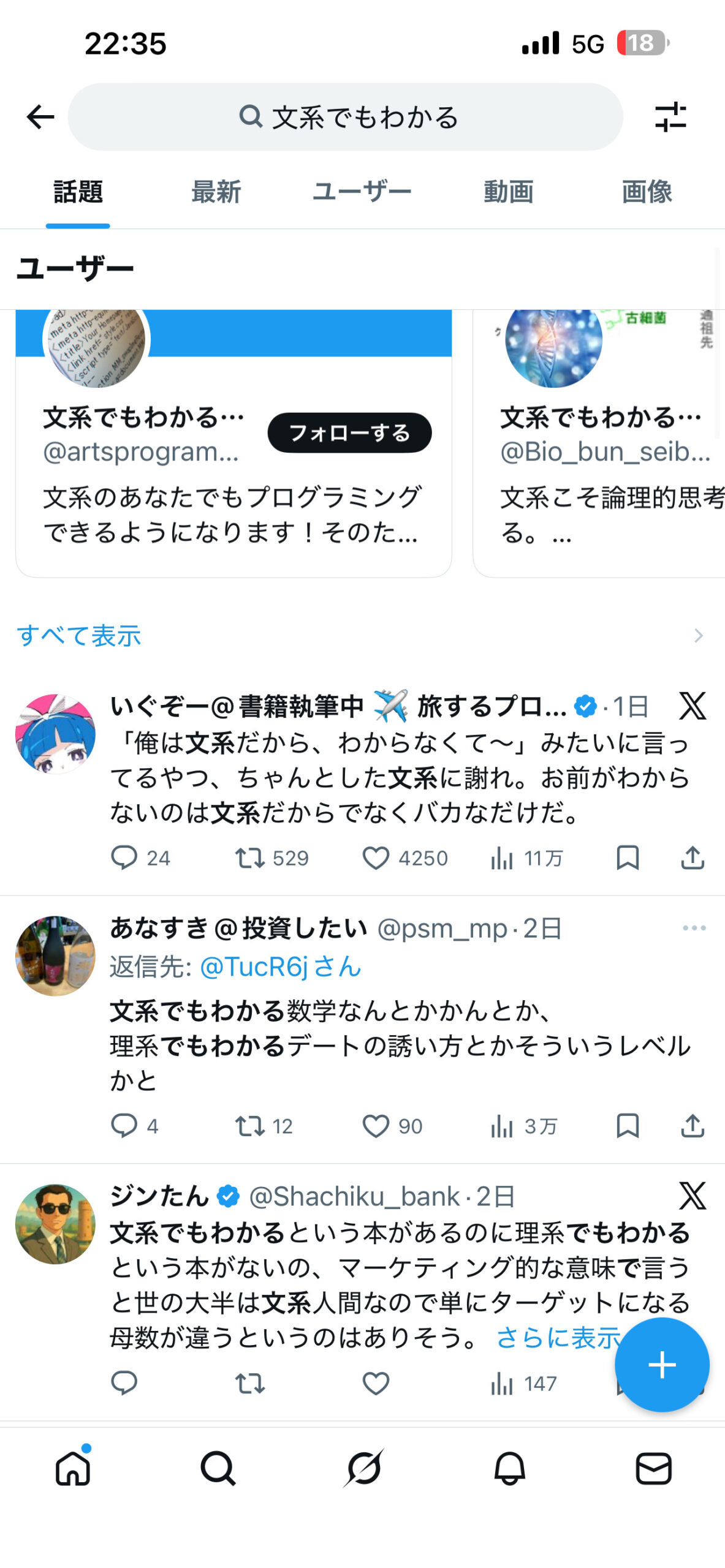Select the 動画 tab
The image size is (725, 1568).
508,192
